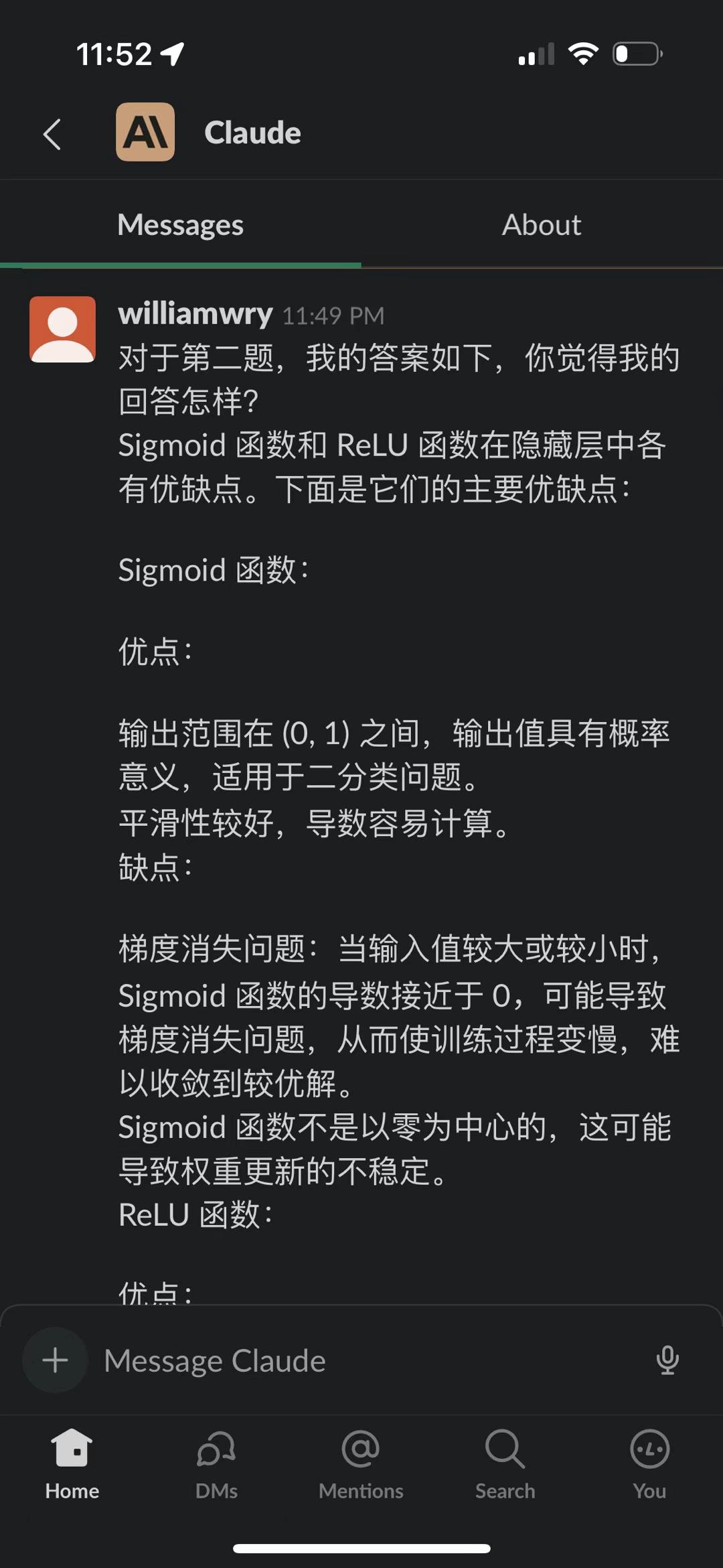This screenshot has height=1568, width=723.
Task: Select the Messages tab
Action: (180, 225)
